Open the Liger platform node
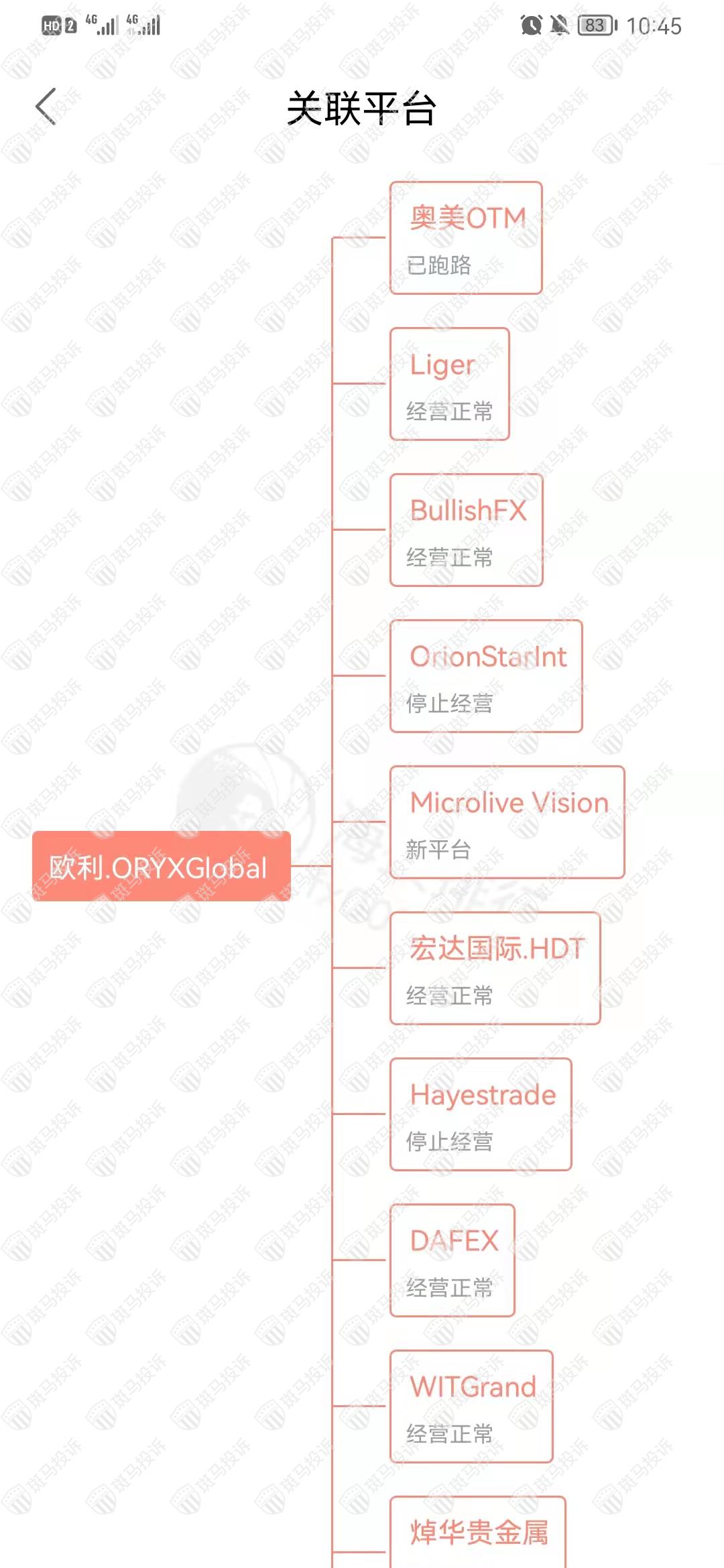The height and width of the screenshot is (1568, 724). tap(450, 384)
